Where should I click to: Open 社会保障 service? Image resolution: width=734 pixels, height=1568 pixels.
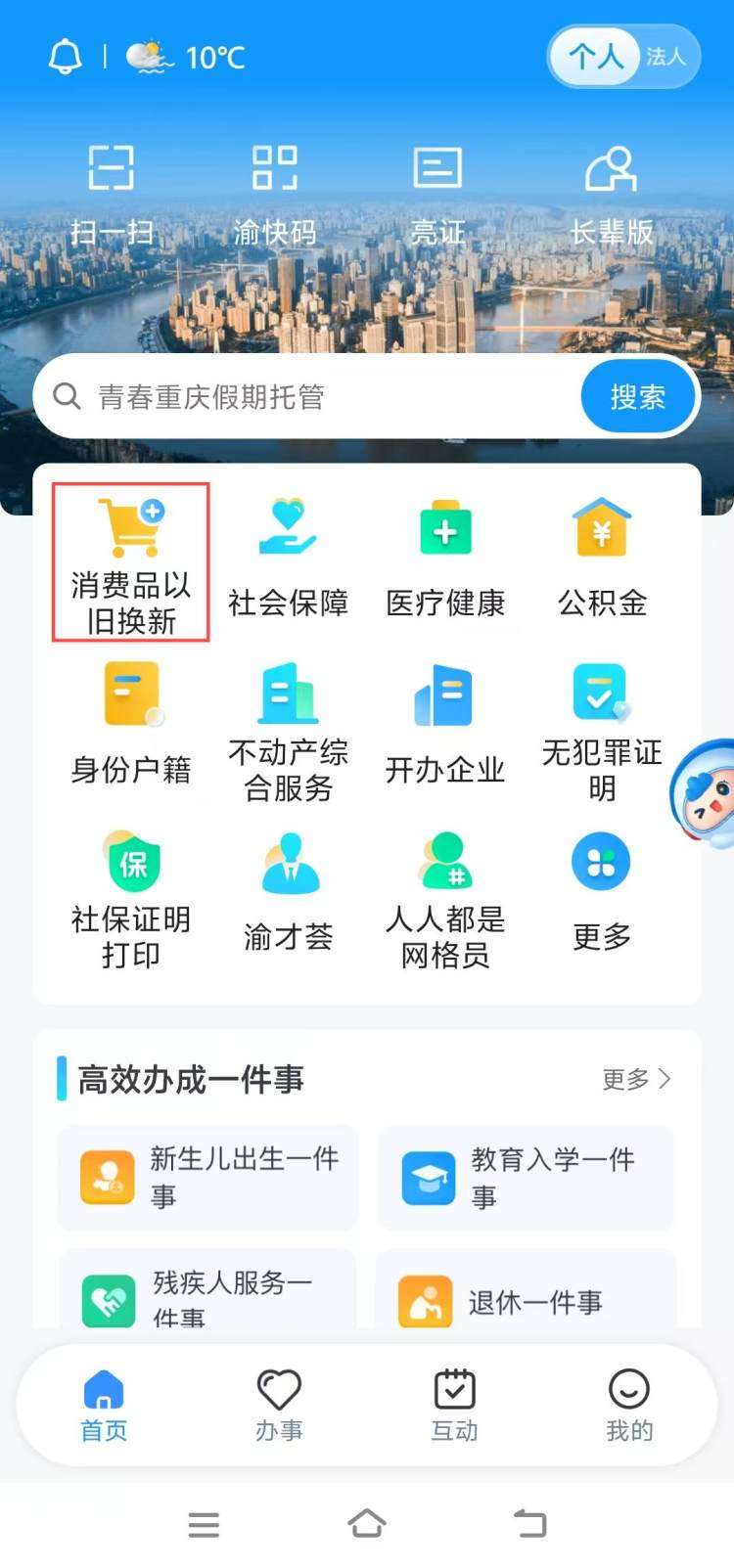(288, 560)
